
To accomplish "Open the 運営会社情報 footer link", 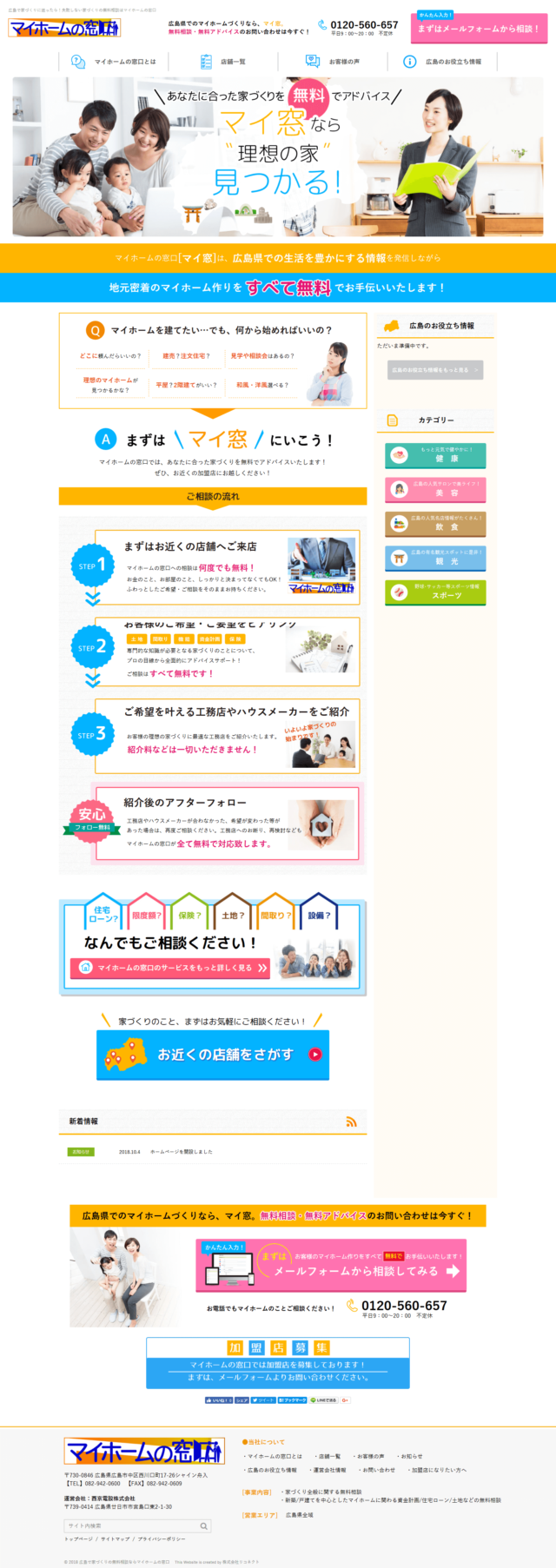I will [x=329, y=1470].
